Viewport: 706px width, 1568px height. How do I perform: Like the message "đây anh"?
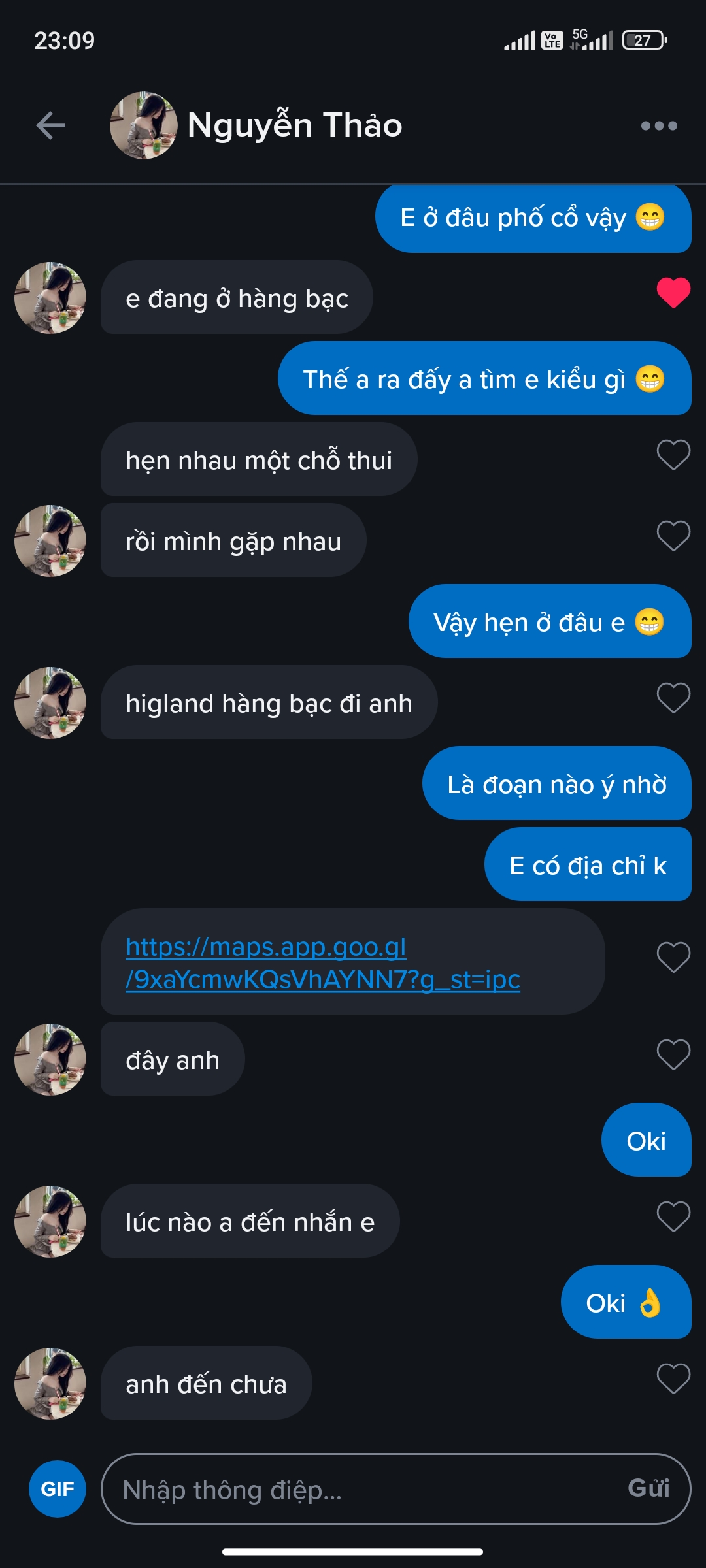tap(673, 1054)
